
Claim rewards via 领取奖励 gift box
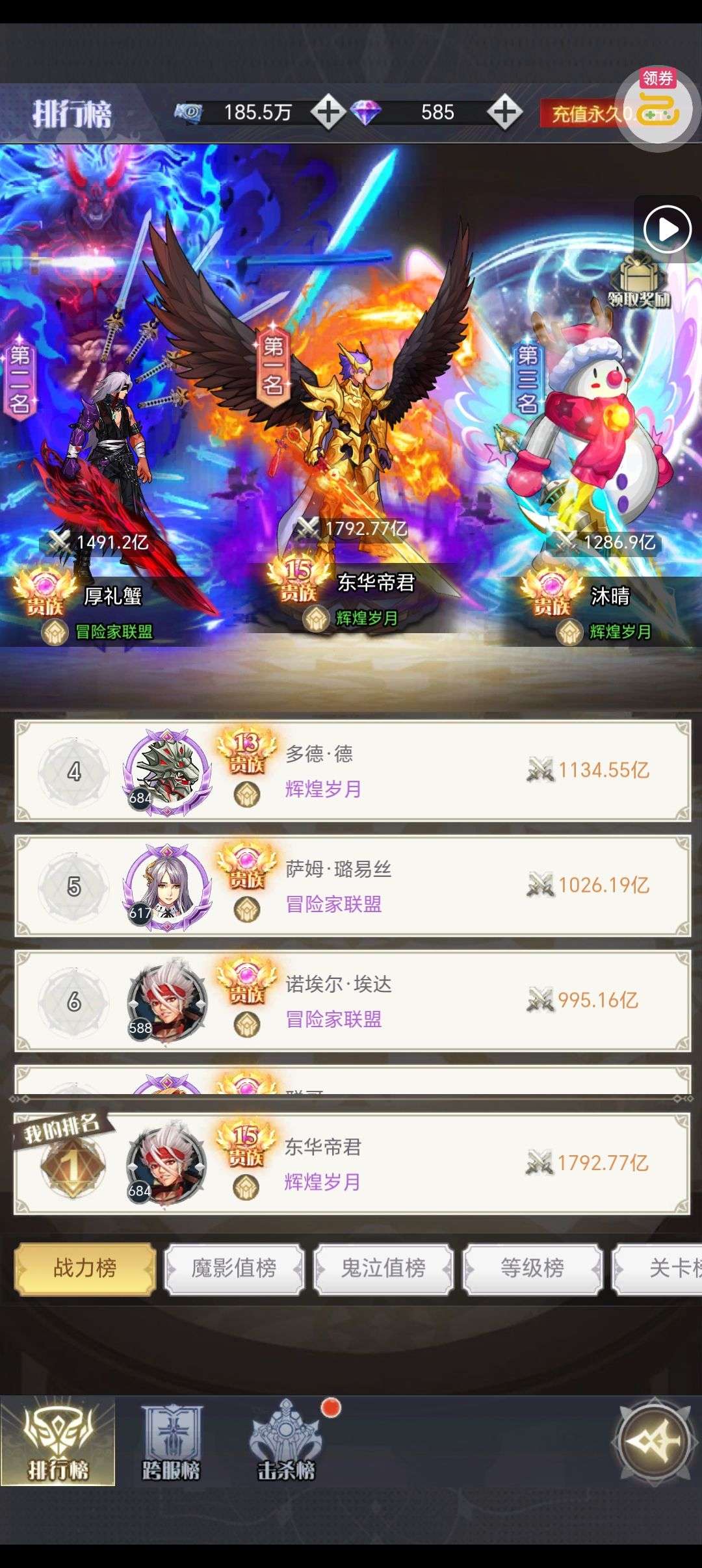[x=638, y=281]
